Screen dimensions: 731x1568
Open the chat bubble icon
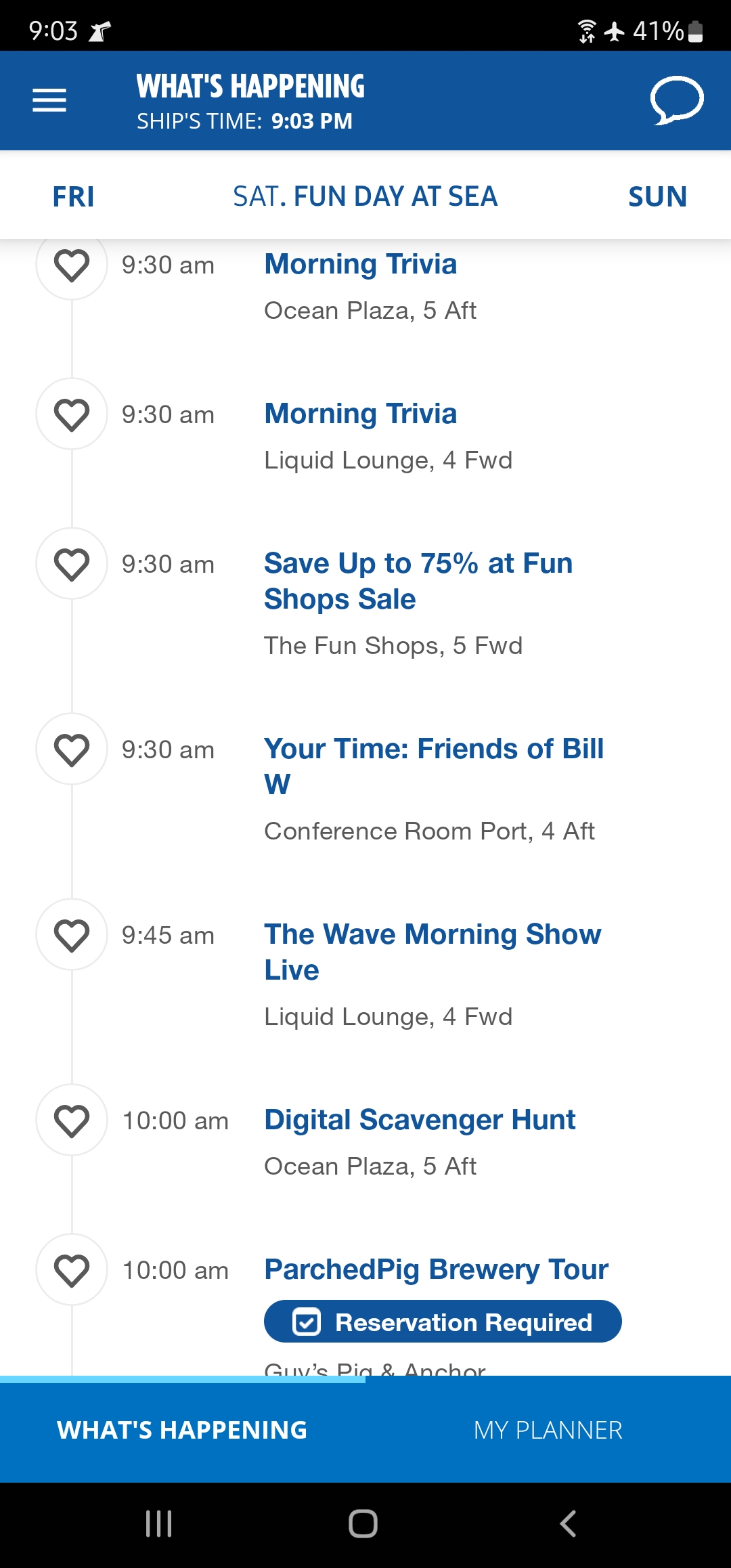tap(677, 100)
